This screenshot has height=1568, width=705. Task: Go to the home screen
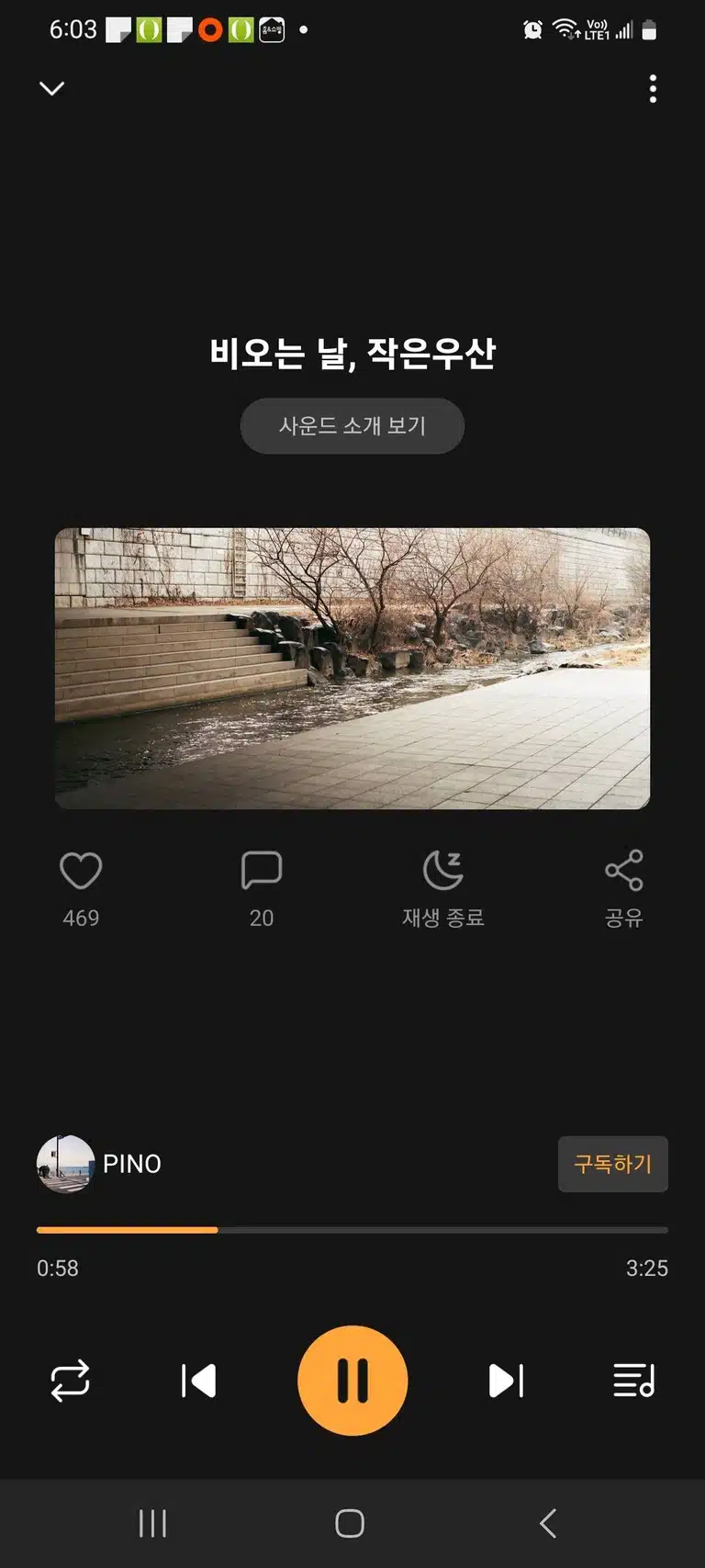(350, 1524)
